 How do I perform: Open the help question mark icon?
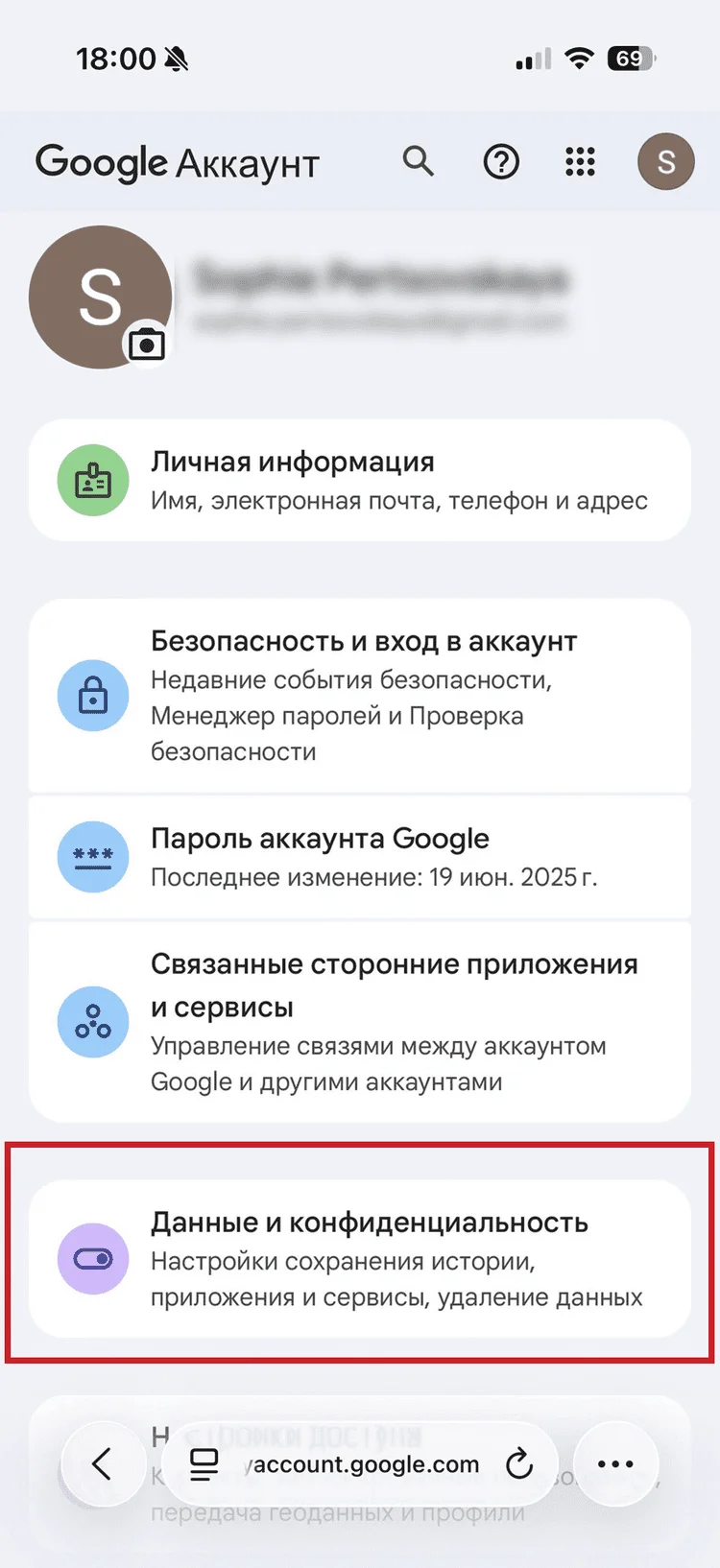click(x=500, y=162)
